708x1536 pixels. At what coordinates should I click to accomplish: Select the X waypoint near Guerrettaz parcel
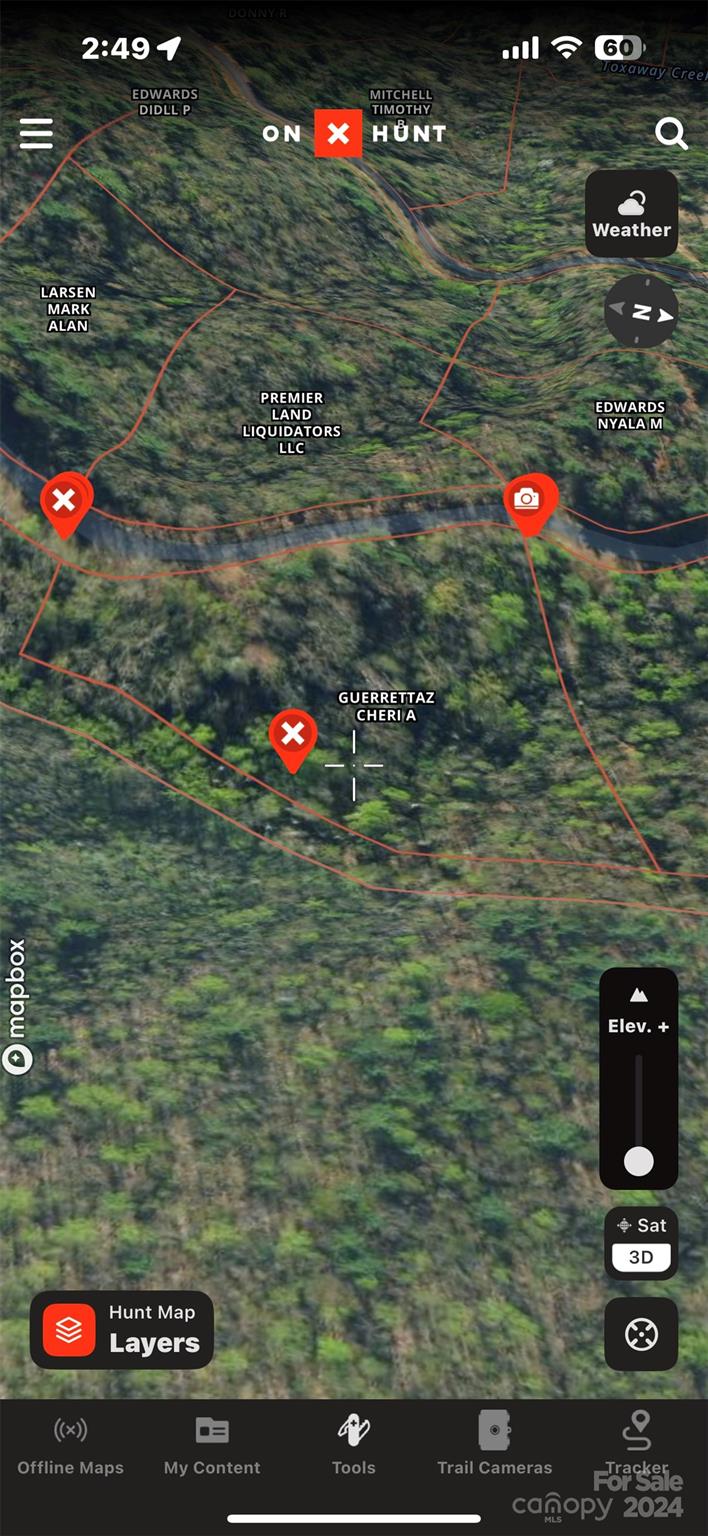293,736
